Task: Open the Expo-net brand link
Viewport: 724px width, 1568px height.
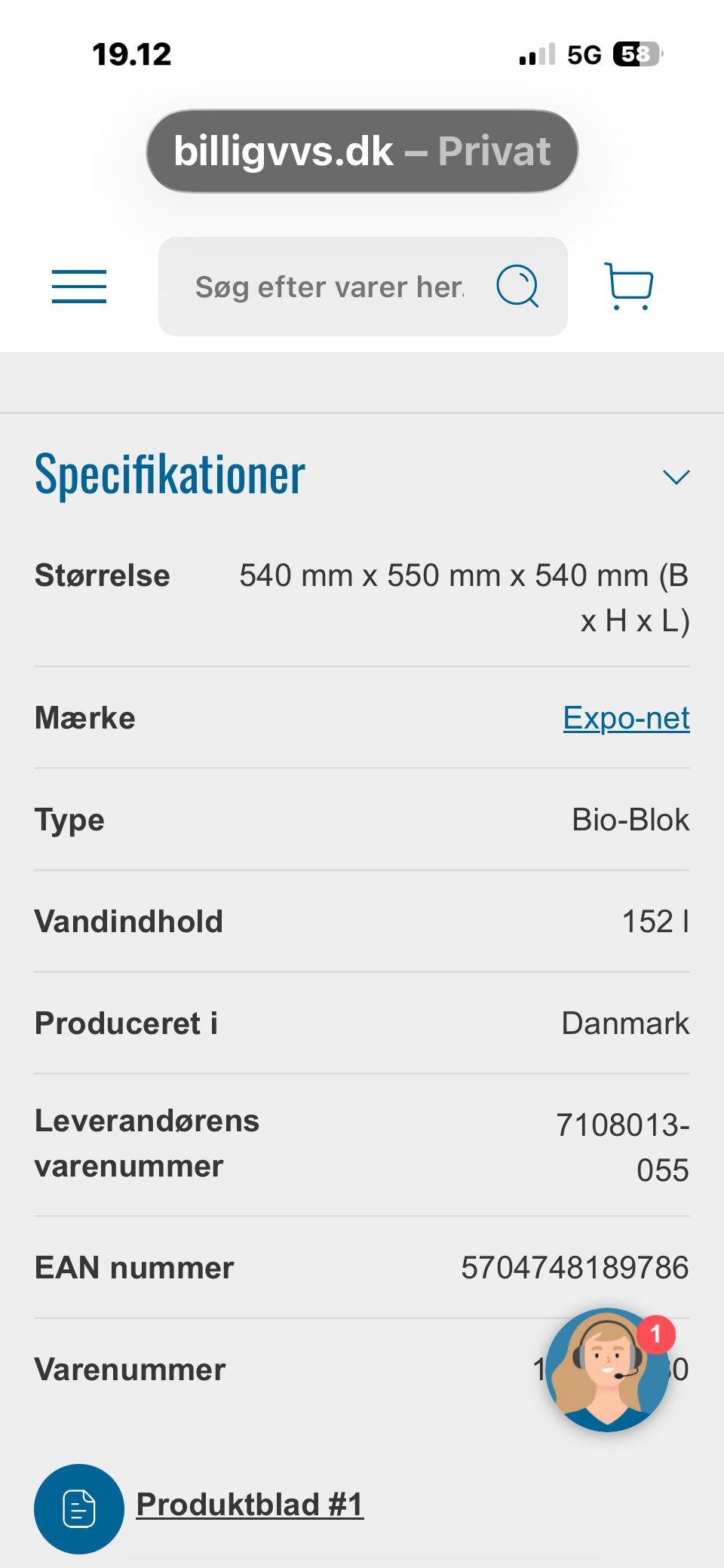Action: coord(626,718)
